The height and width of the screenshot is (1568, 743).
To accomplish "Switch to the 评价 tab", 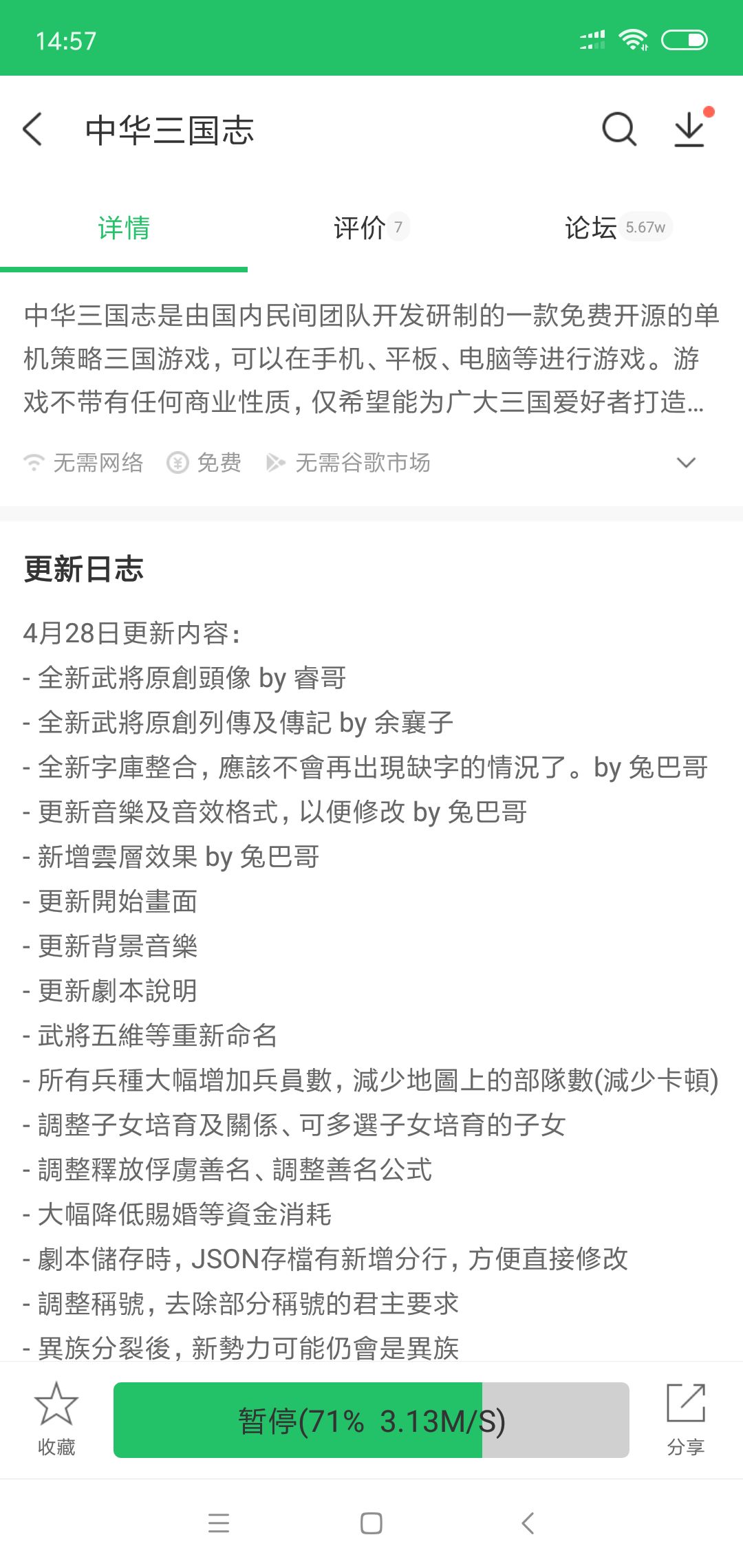I will pyautogui.click(x=371, y=228).
